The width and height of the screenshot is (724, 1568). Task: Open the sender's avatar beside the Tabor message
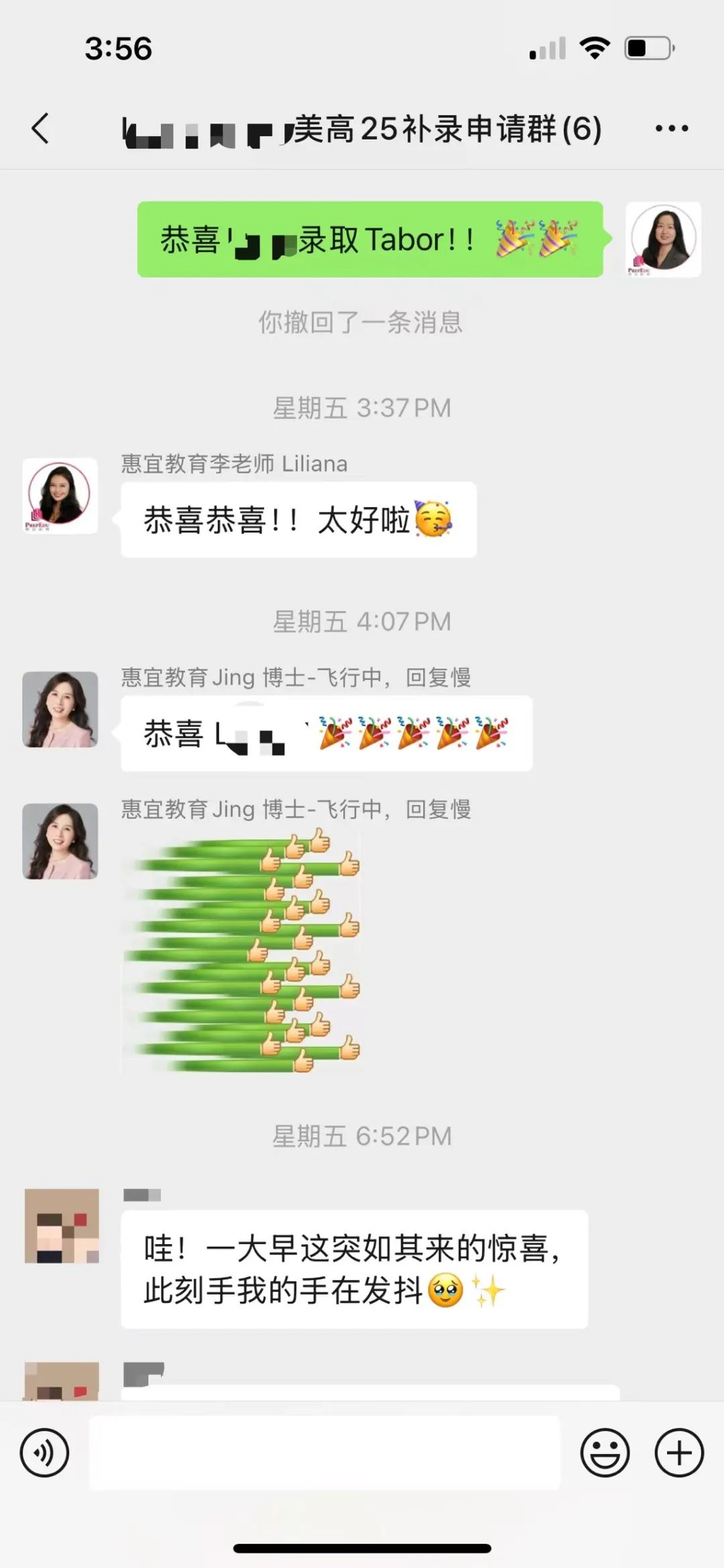664,239
